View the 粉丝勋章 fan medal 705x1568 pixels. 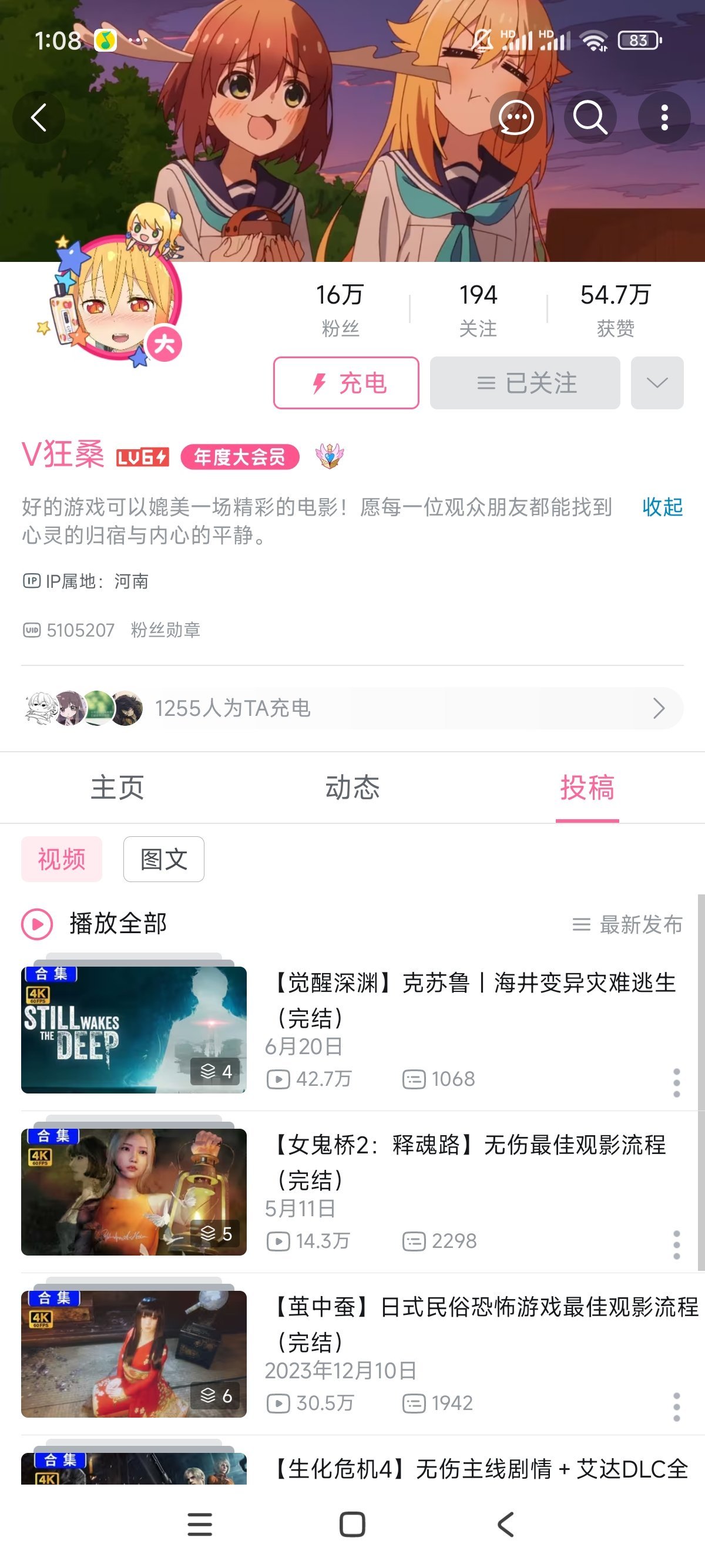166,630
